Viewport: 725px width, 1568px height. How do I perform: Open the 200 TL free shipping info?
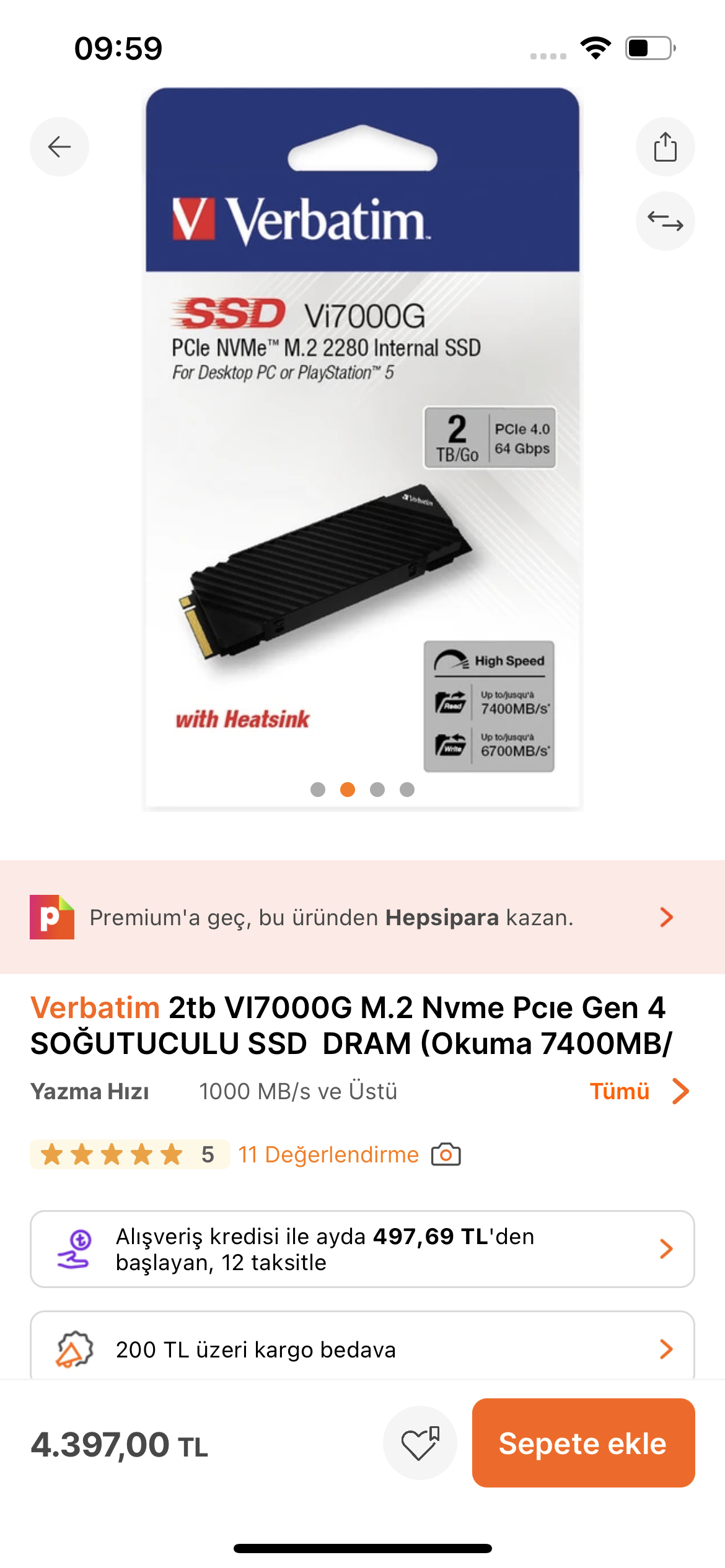click(362, 1349)
